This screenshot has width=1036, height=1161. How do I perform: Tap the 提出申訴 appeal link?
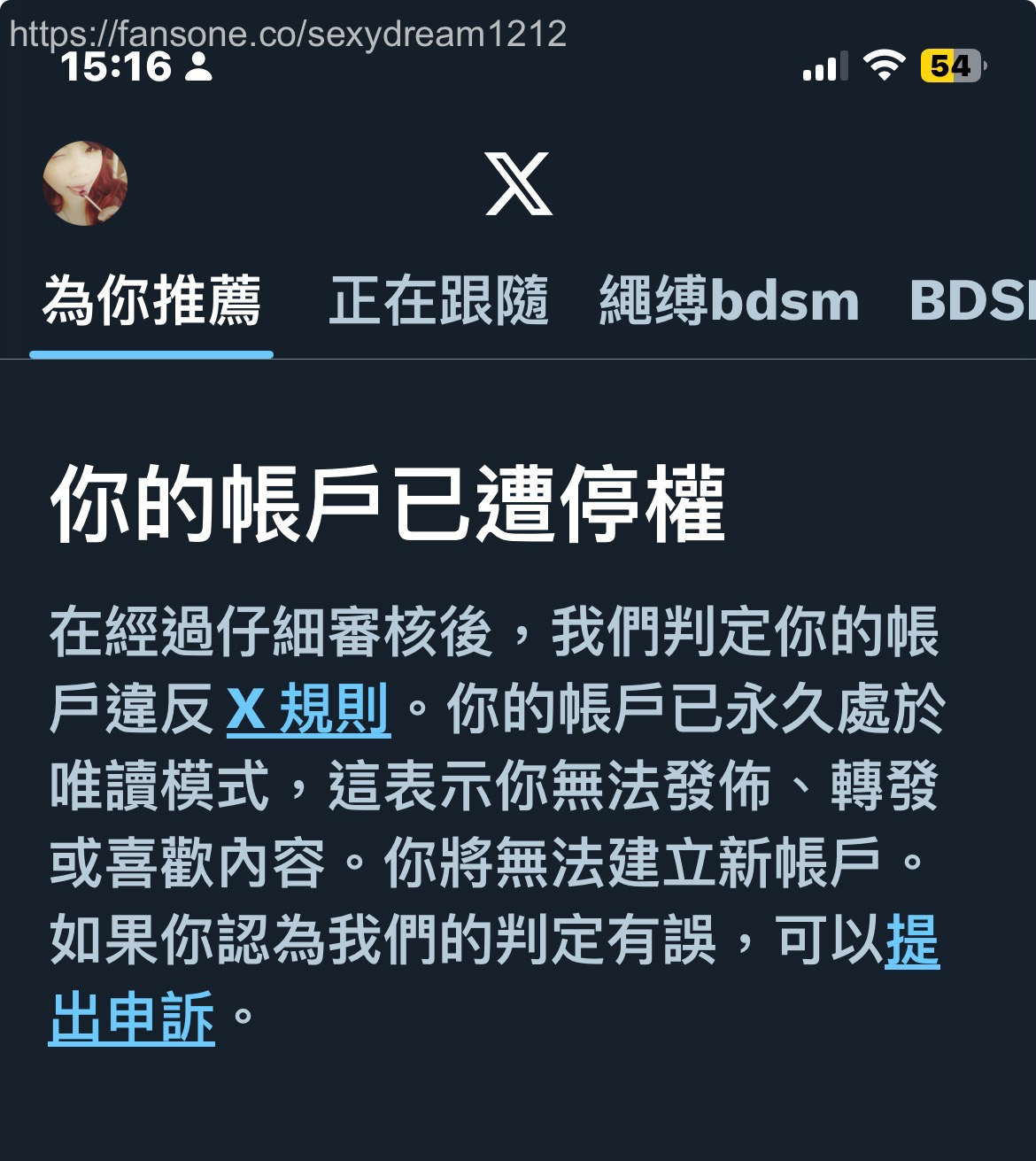point(131,1018)
